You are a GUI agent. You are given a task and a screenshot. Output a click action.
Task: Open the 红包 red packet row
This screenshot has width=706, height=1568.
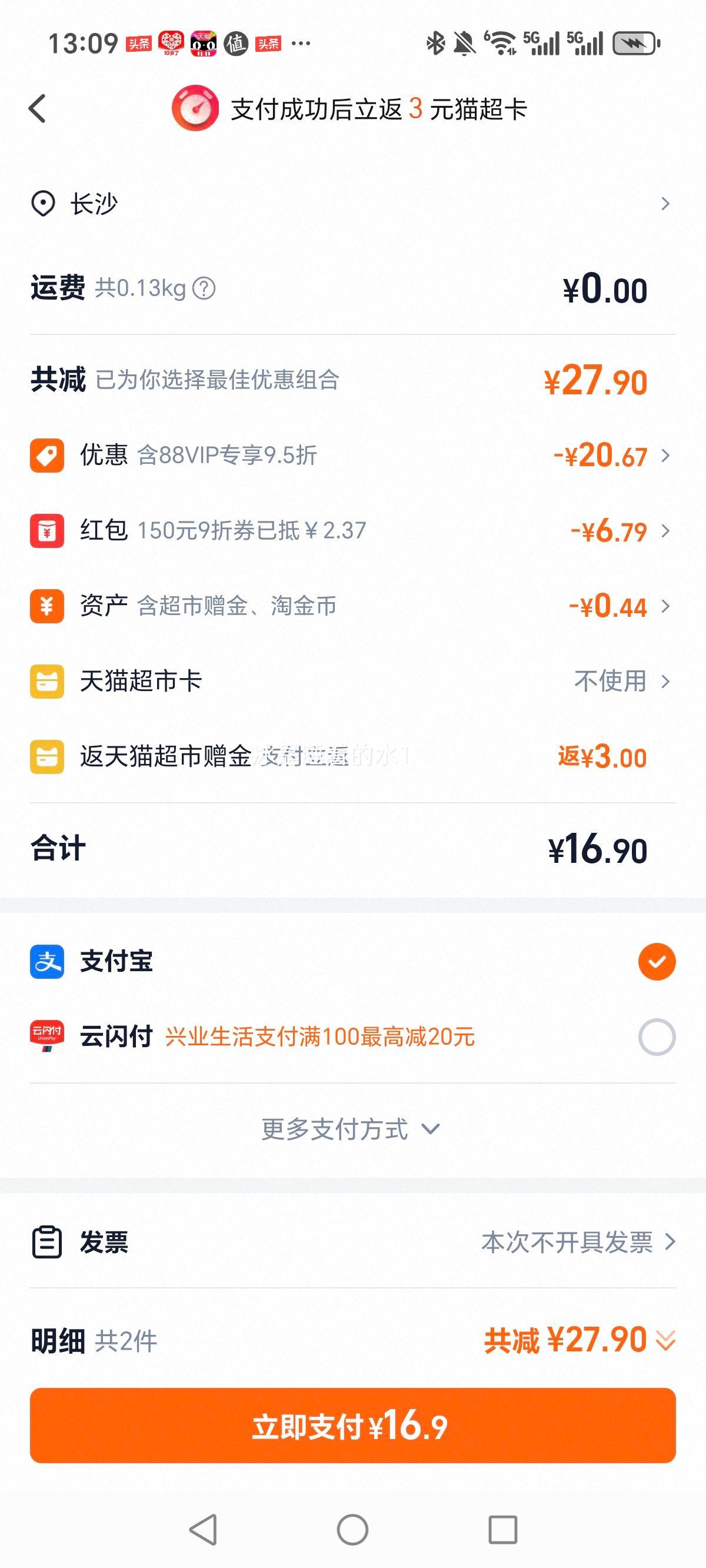point(352,531)
